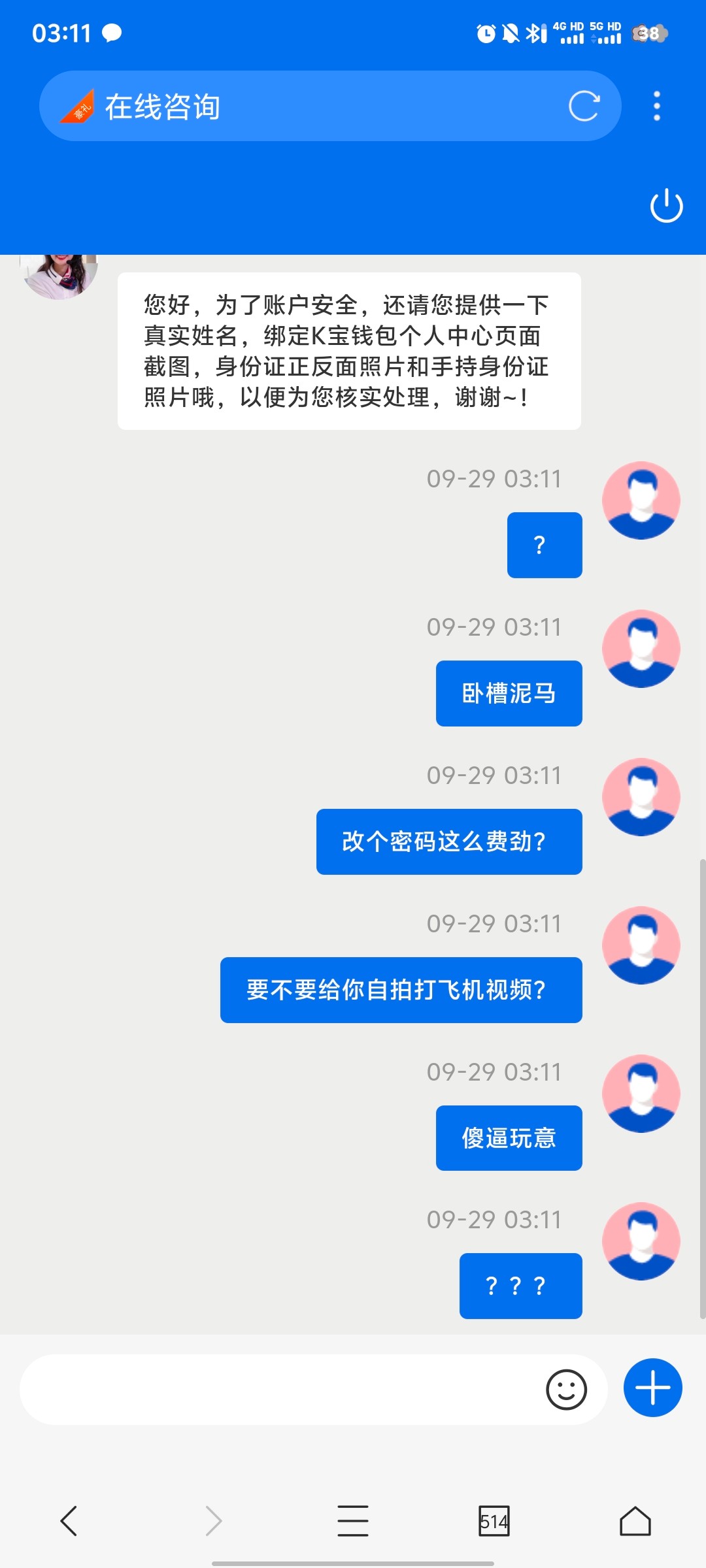
Task: Tap the 在线咨询 address bar
Action: point(314,106)
